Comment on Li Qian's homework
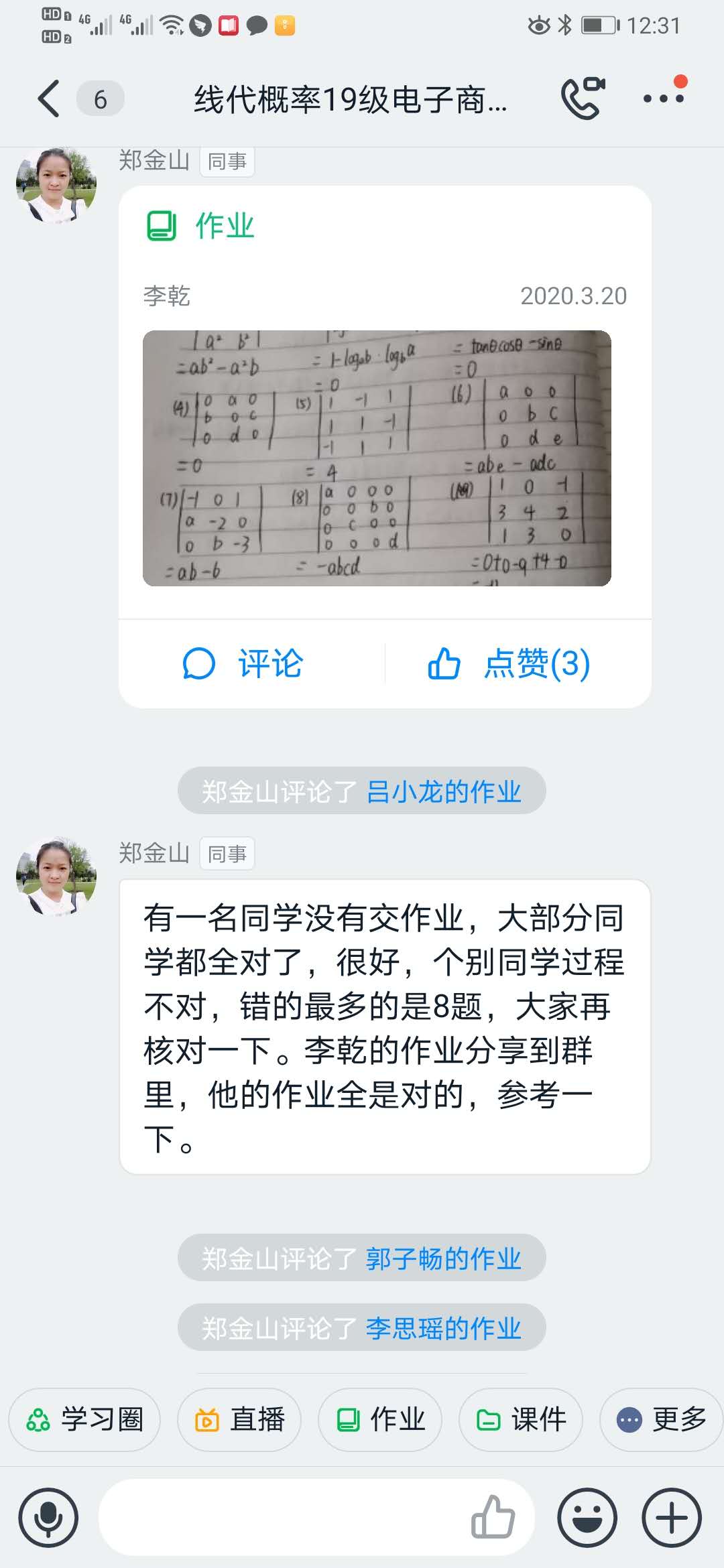Screen dimensions: 724x1568 (x=244, y=663)
